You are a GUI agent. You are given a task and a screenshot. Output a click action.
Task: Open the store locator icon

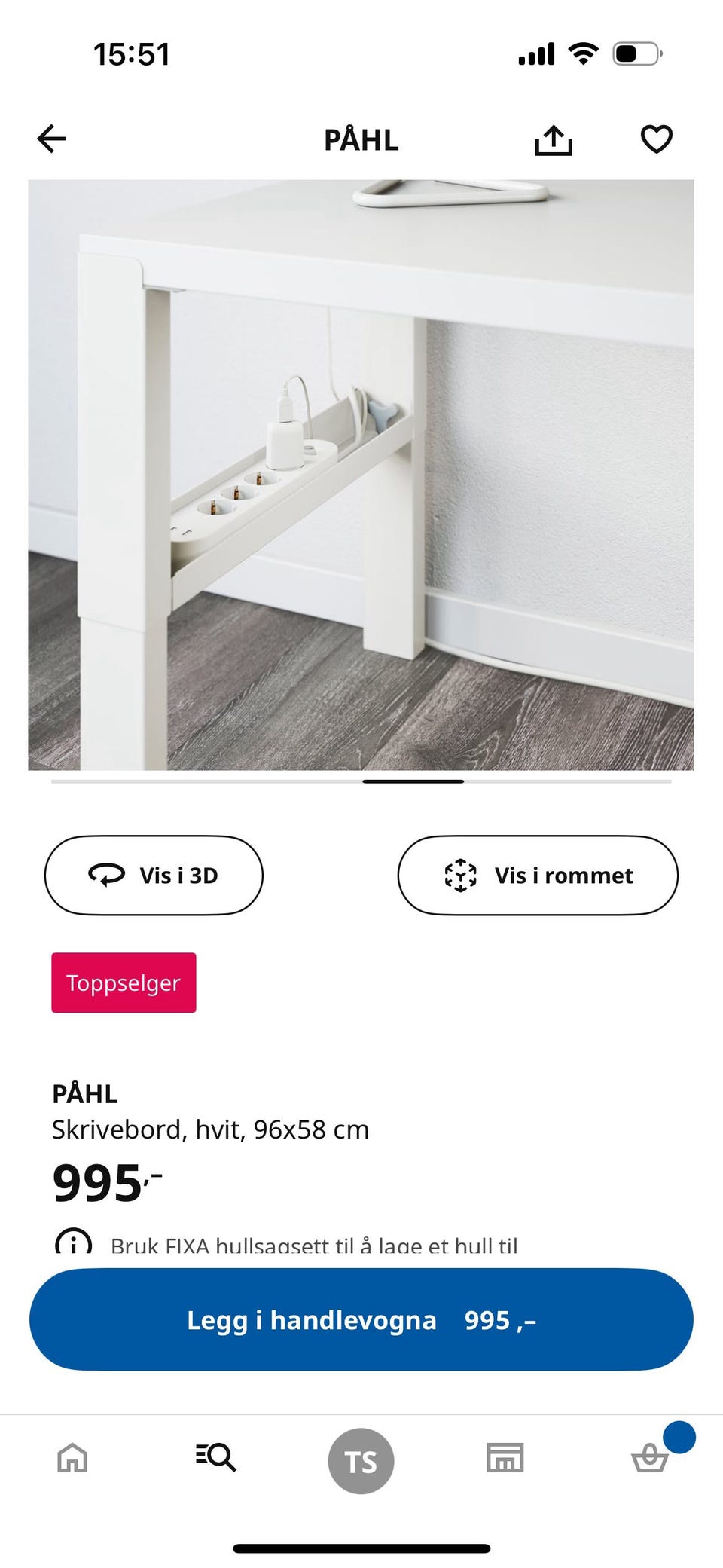click(505, 1459)
